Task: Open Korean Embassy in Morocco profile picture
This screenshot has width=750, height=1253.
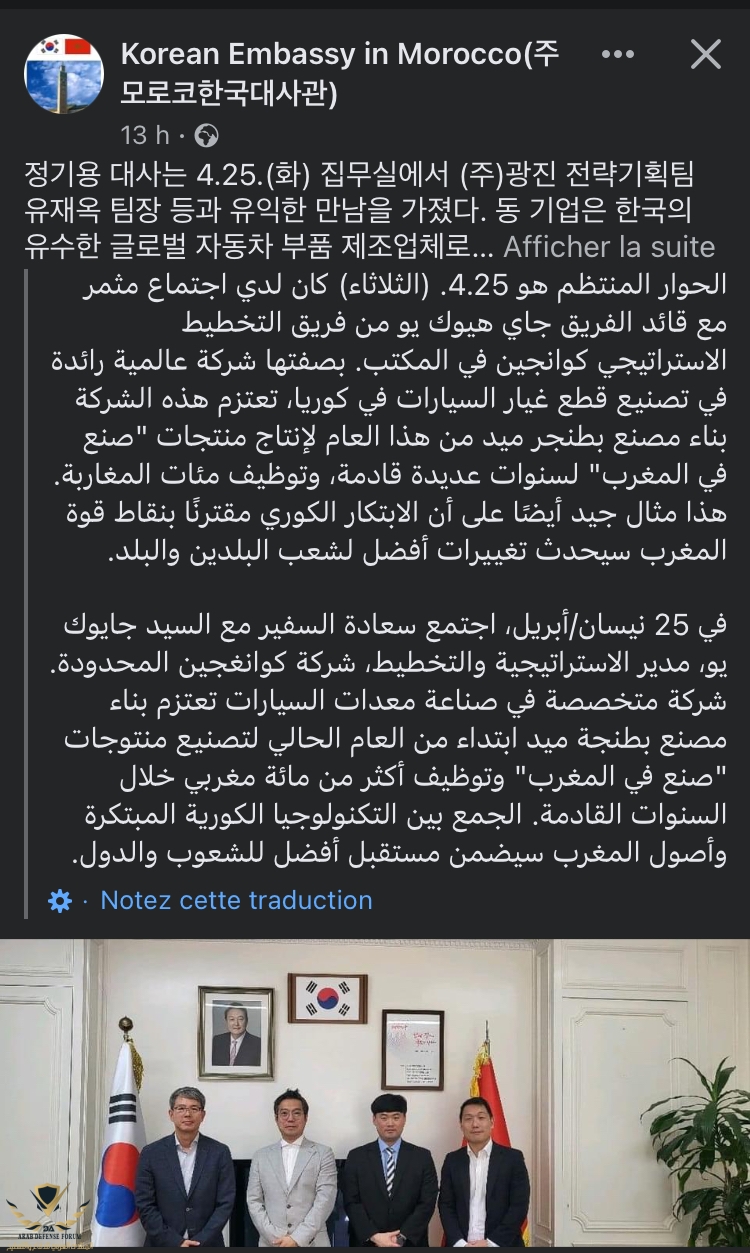Action: tap(64, 74)
